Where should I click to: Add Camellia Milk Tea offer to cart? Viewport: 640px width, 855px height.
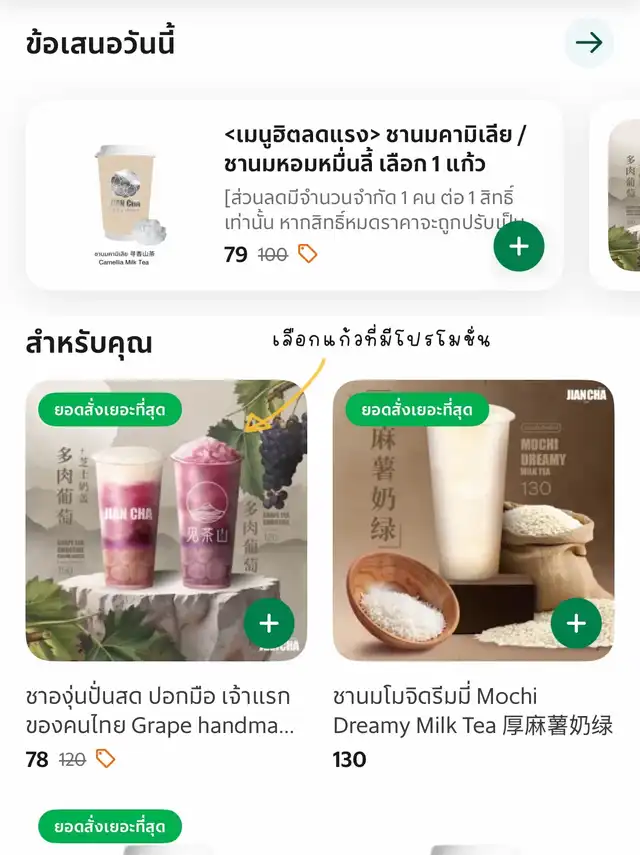coord(518,246)
